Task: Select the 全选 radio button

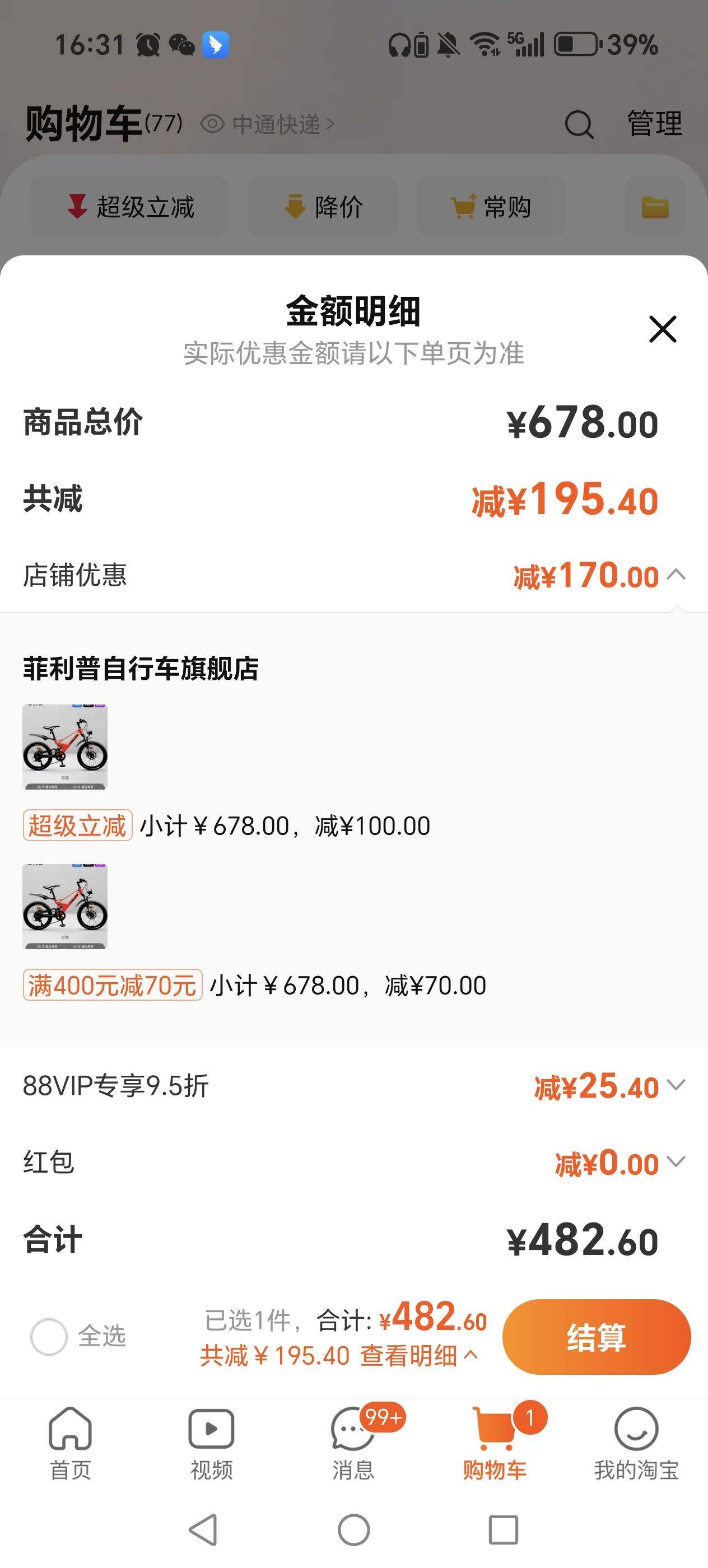Action: [x=49, y=1337]
